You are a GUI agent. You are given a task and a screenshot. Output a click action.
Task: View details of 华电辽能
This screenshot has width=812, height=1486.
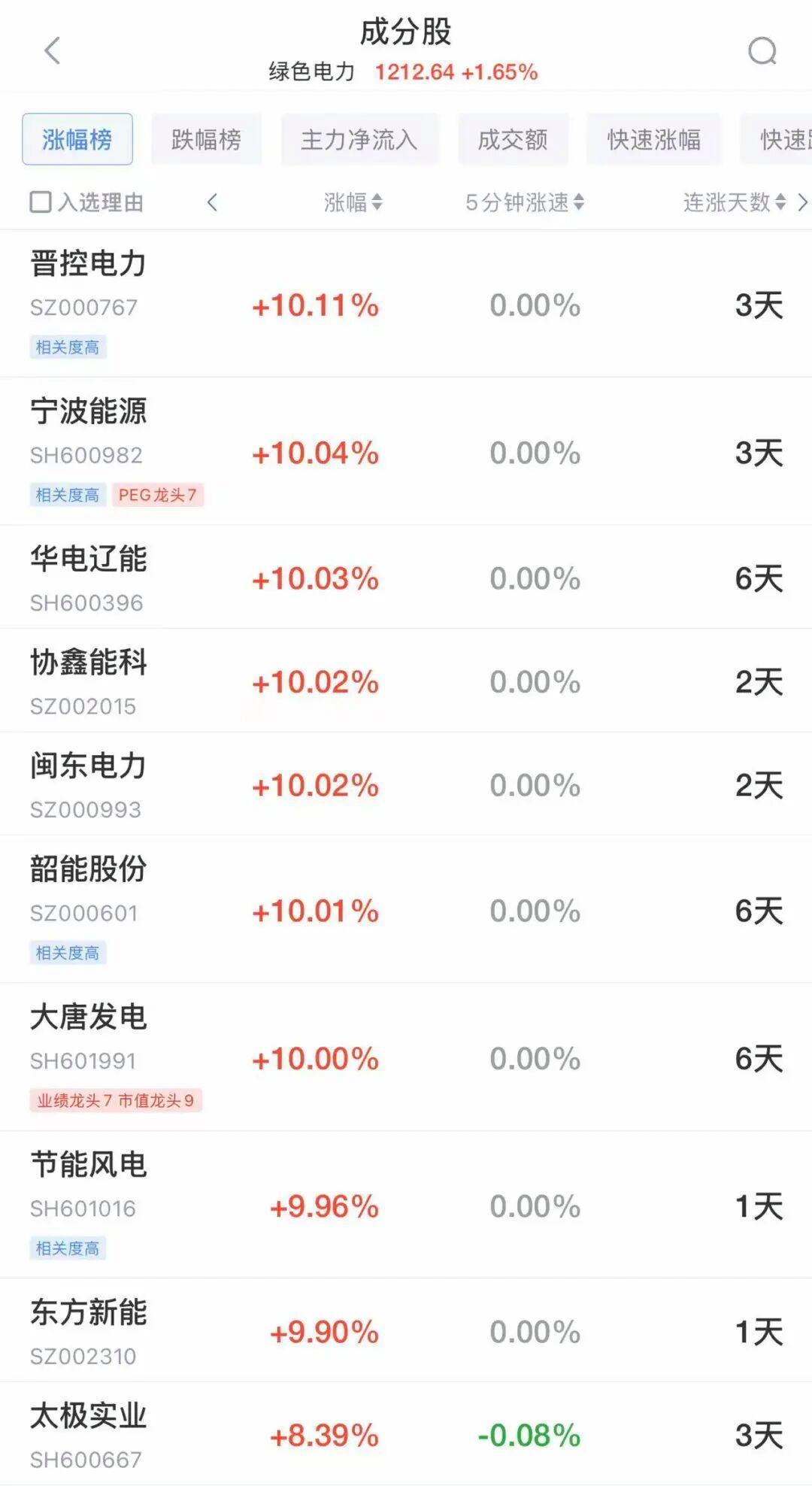406,578
